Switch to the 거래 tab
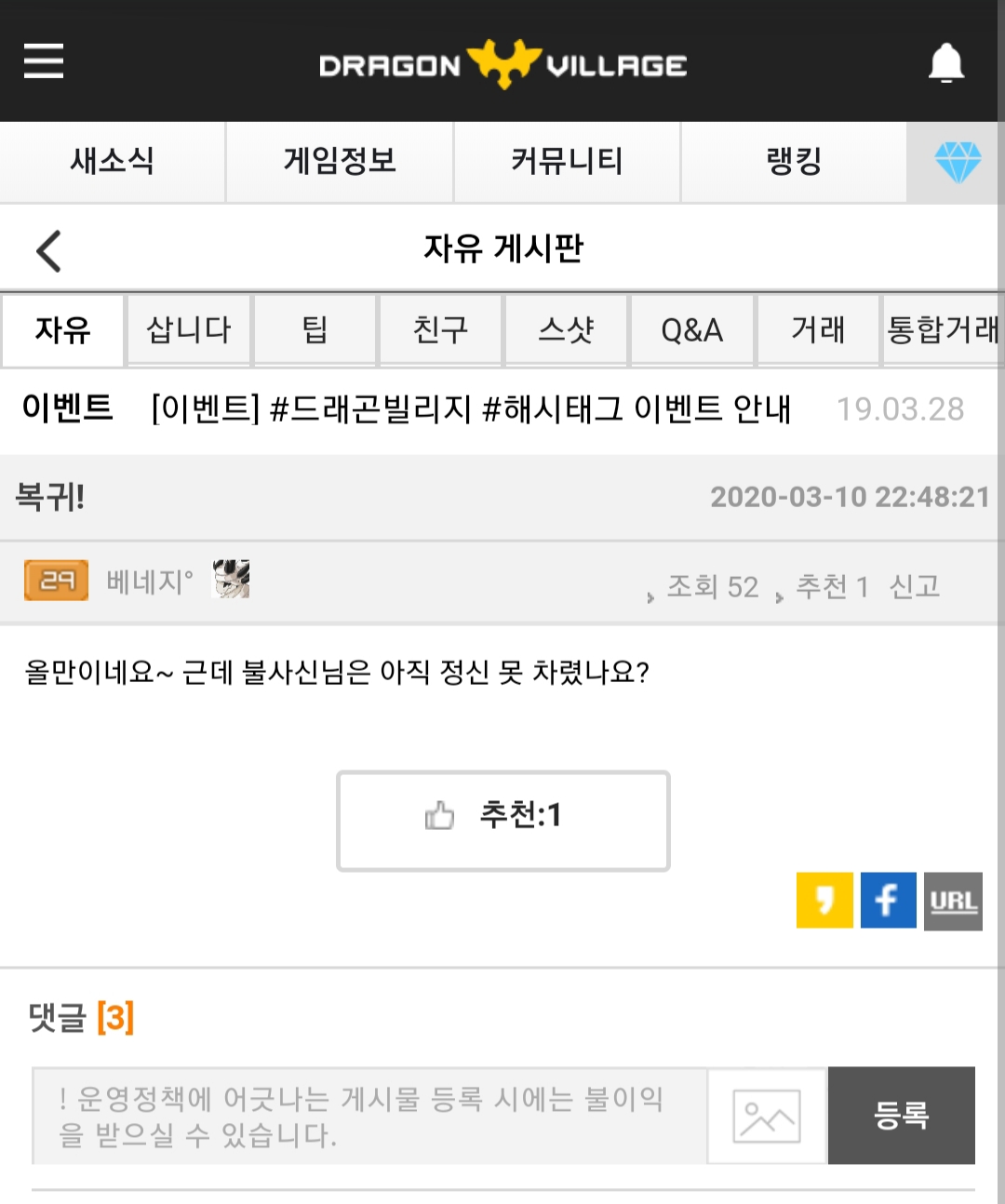The image size is (1005, 1204). click(818, 330)
